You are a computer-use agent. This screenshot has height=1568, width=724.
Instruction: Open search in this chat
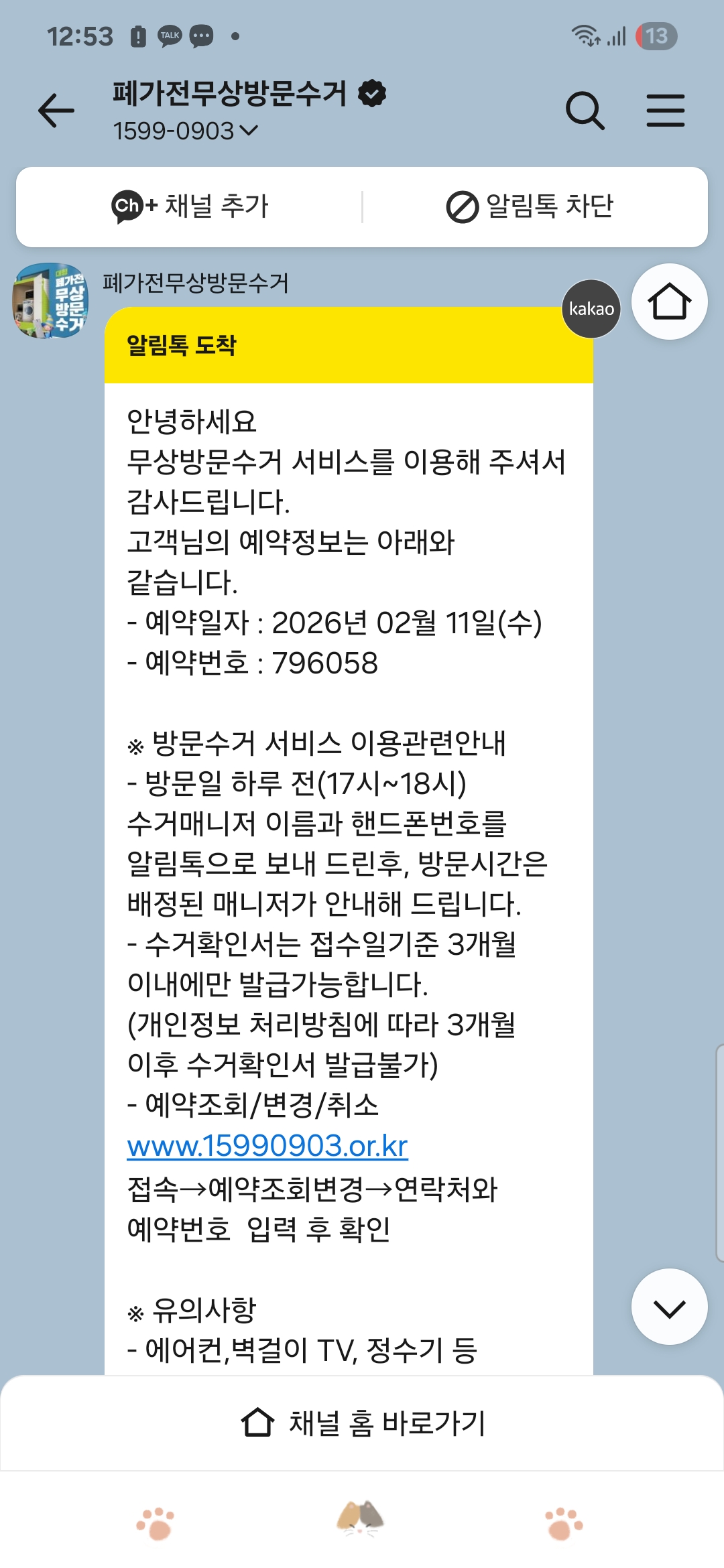click(x=585, y=111)
